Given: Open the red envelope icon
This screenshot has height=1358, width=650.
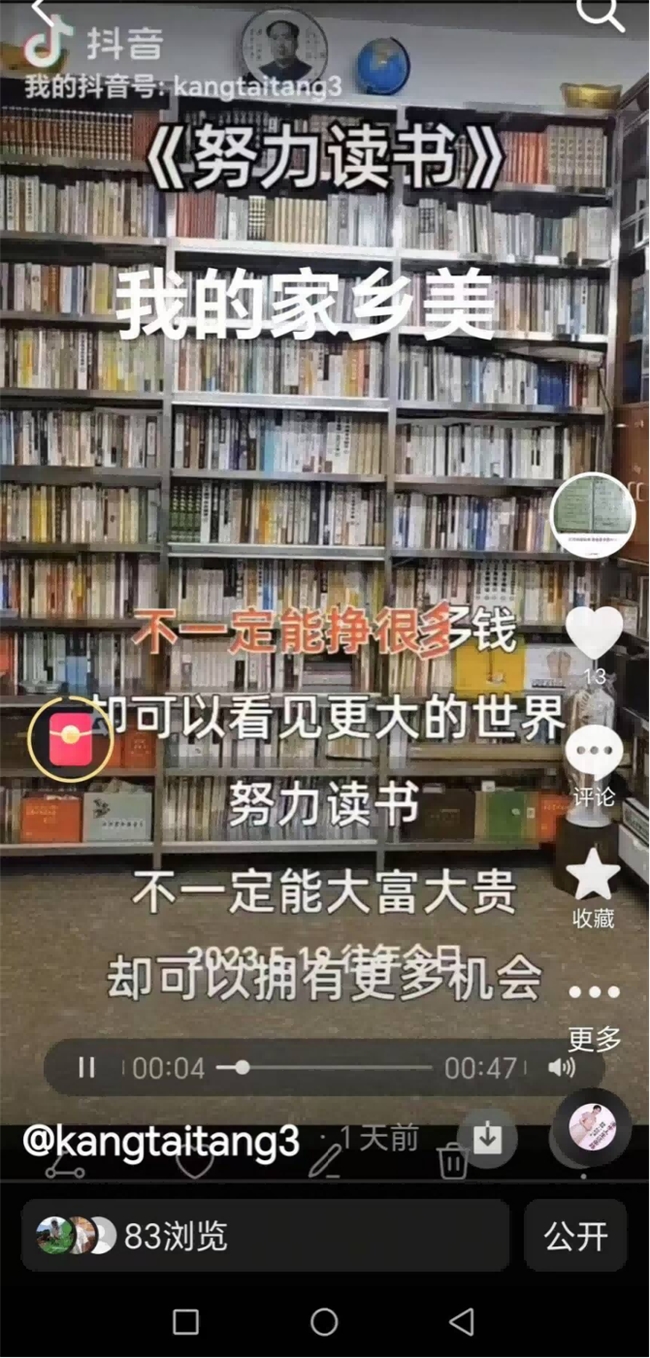Looking at the screenshot, I should point(70,738).
